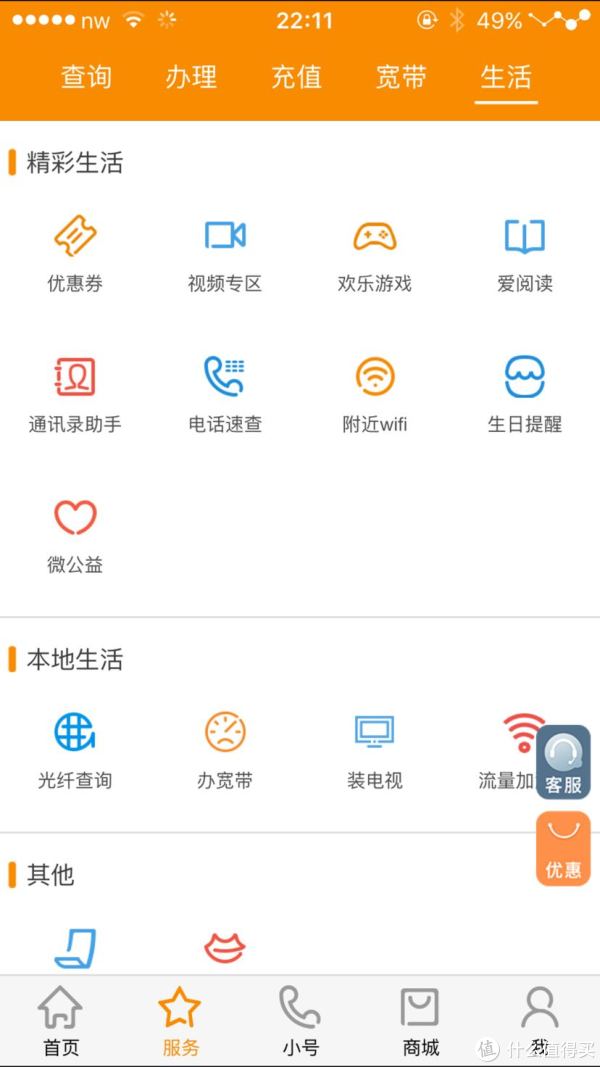Select the 宽带 top tab
This screenshot has height=1067, width=600.
[x=401, y=77]
